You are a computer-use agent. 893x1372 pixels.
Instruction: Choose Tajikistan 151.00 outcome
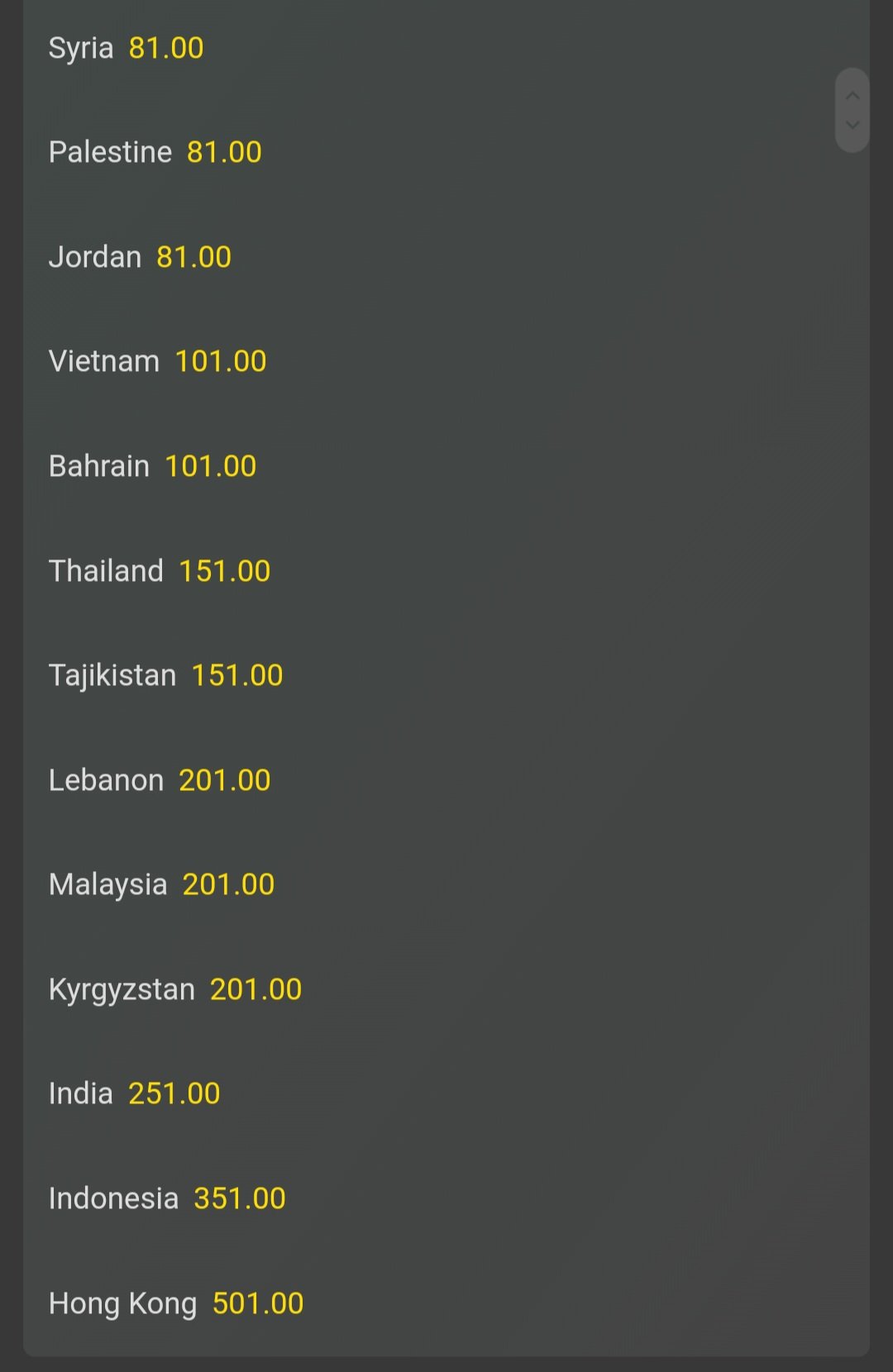pos(165,675)
